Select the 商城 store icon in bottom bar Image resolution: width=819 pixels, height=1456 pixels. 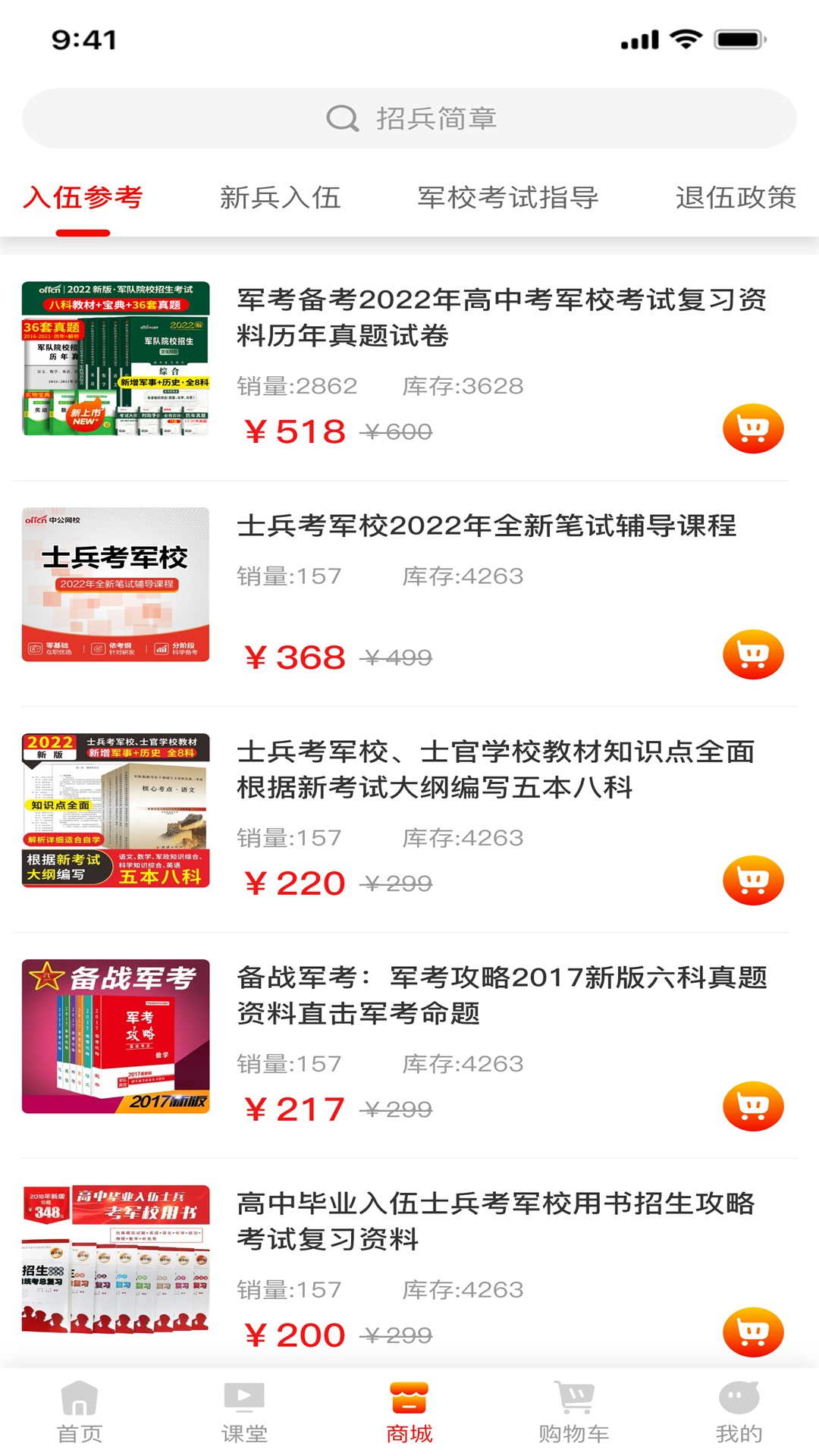point(409,1402)
